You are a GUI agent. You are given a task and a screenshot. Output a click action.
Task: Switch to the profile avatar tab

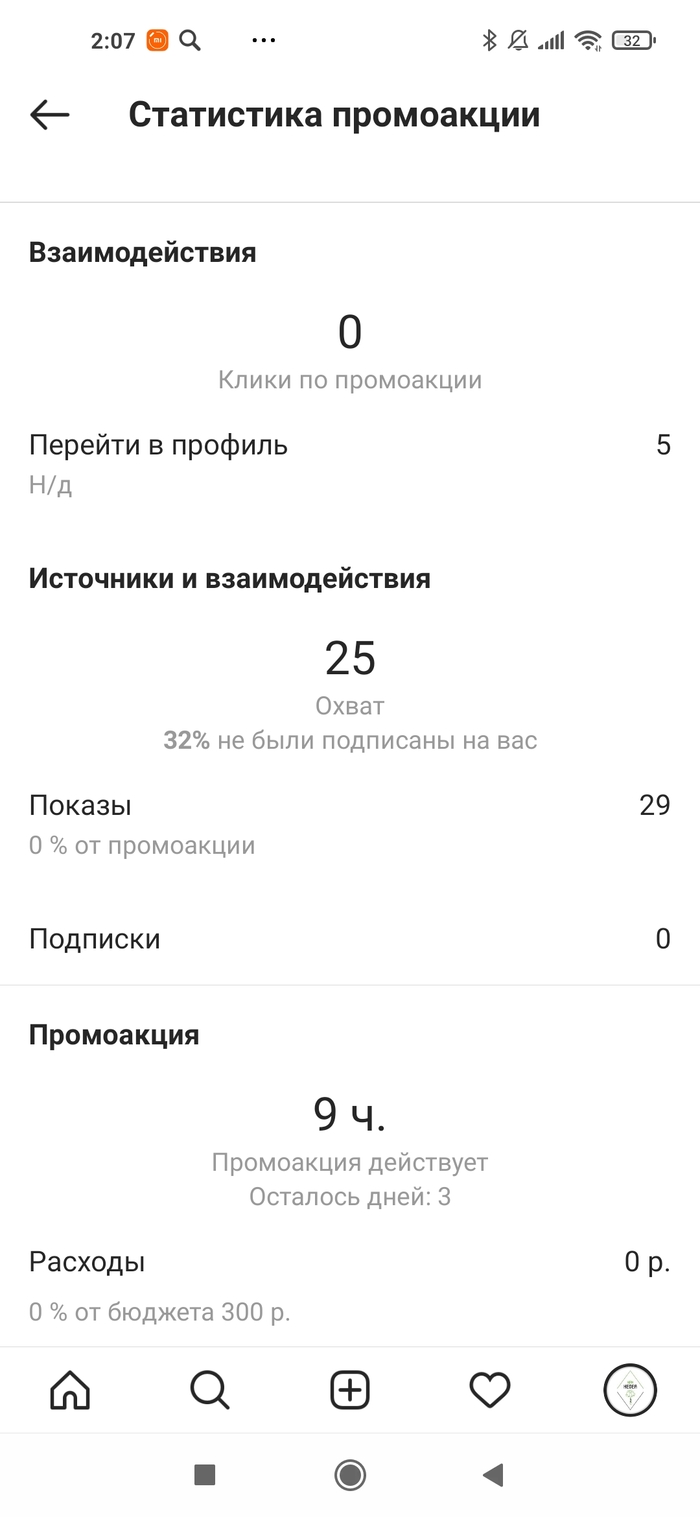(x=630, y=1390)
